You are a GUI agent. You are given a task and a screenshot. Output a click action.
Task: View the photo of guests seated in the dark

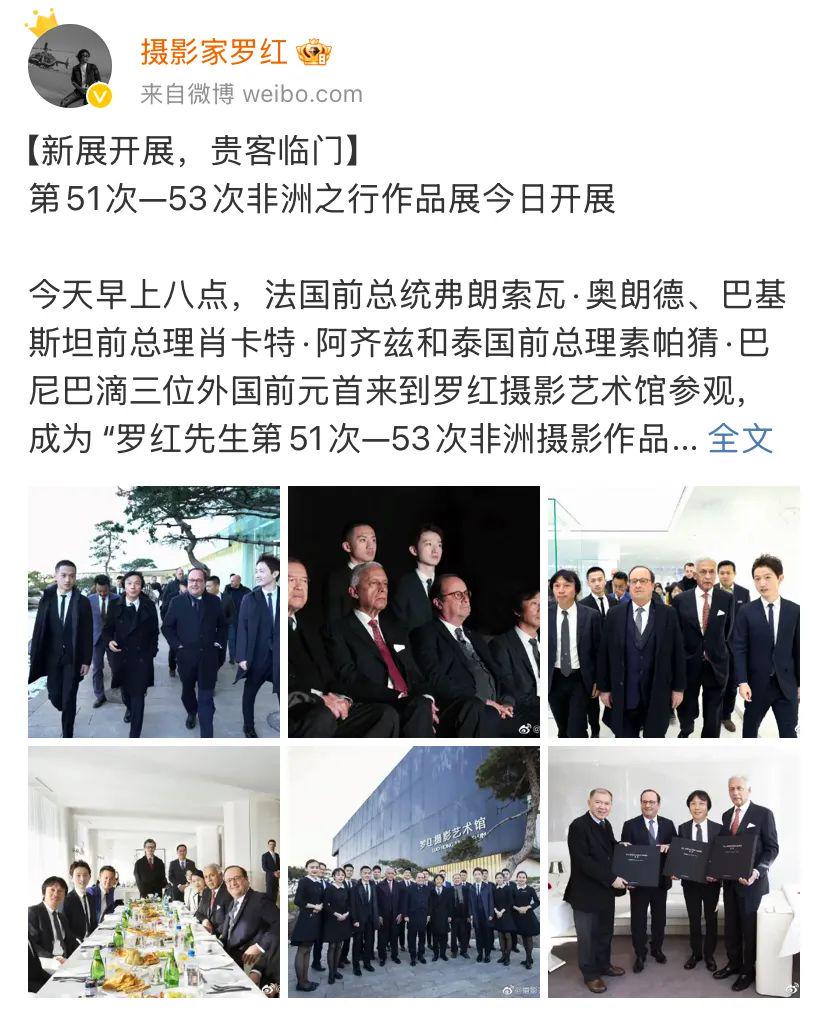(414, 612)
